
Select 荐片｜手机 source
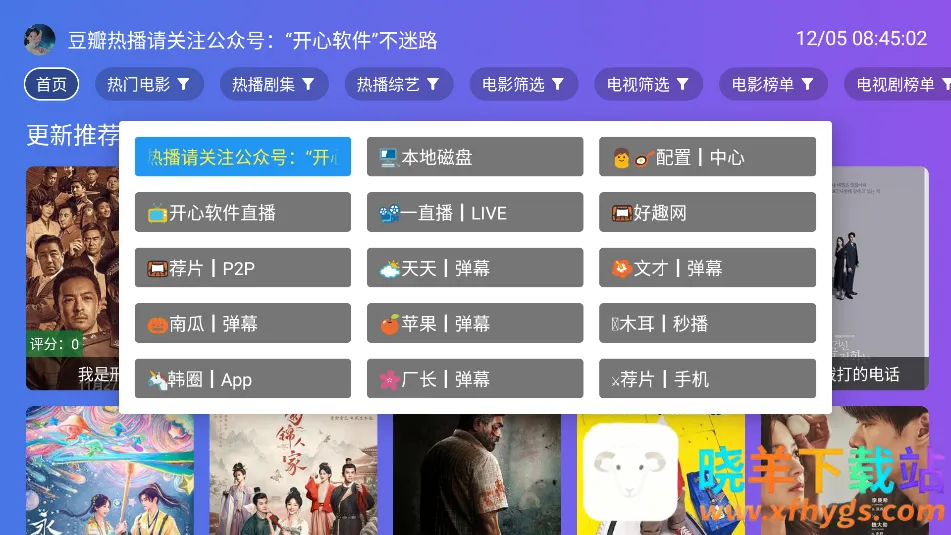click(707, 379)
